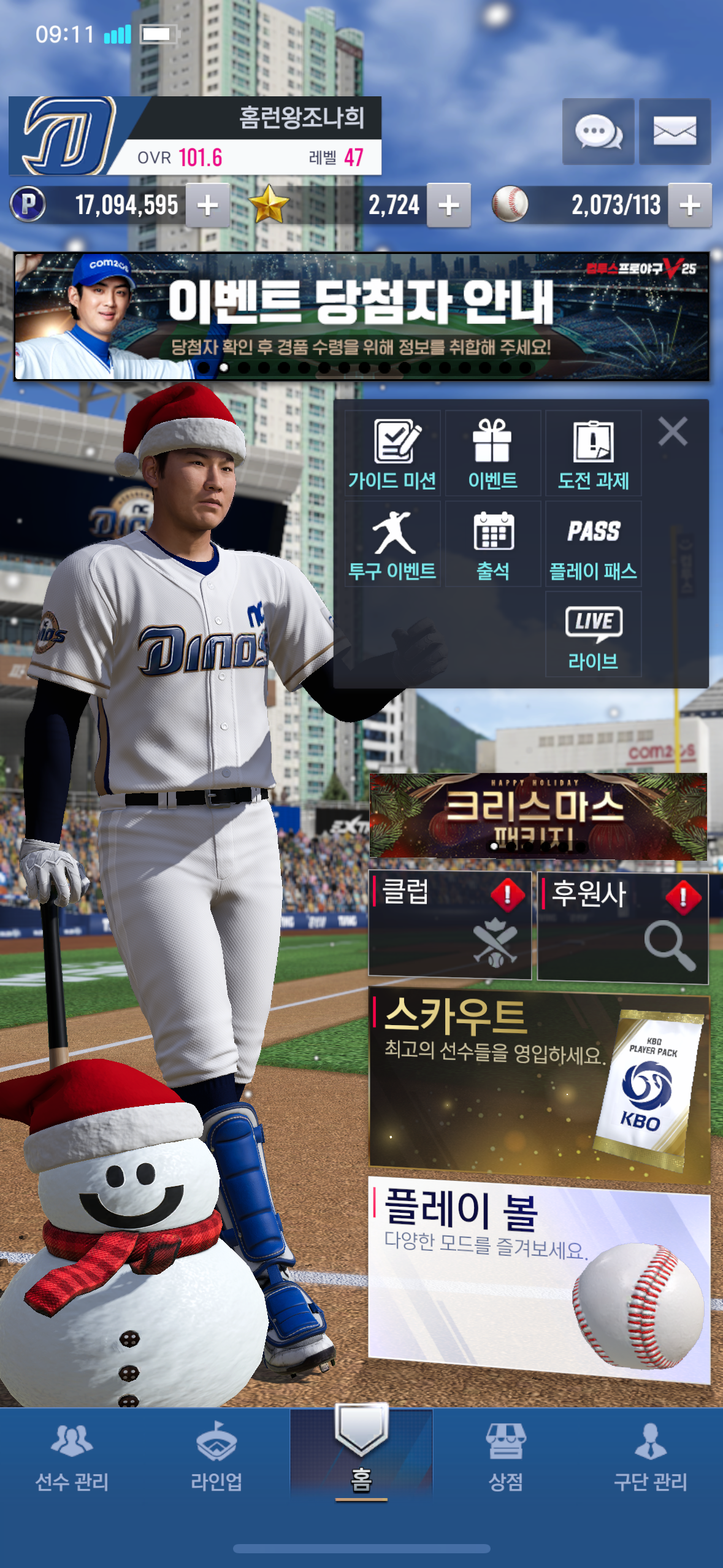Open the chat bubble icon
Screen dimensions: 723x1568
pyautogui.click(x=598, y=131)
